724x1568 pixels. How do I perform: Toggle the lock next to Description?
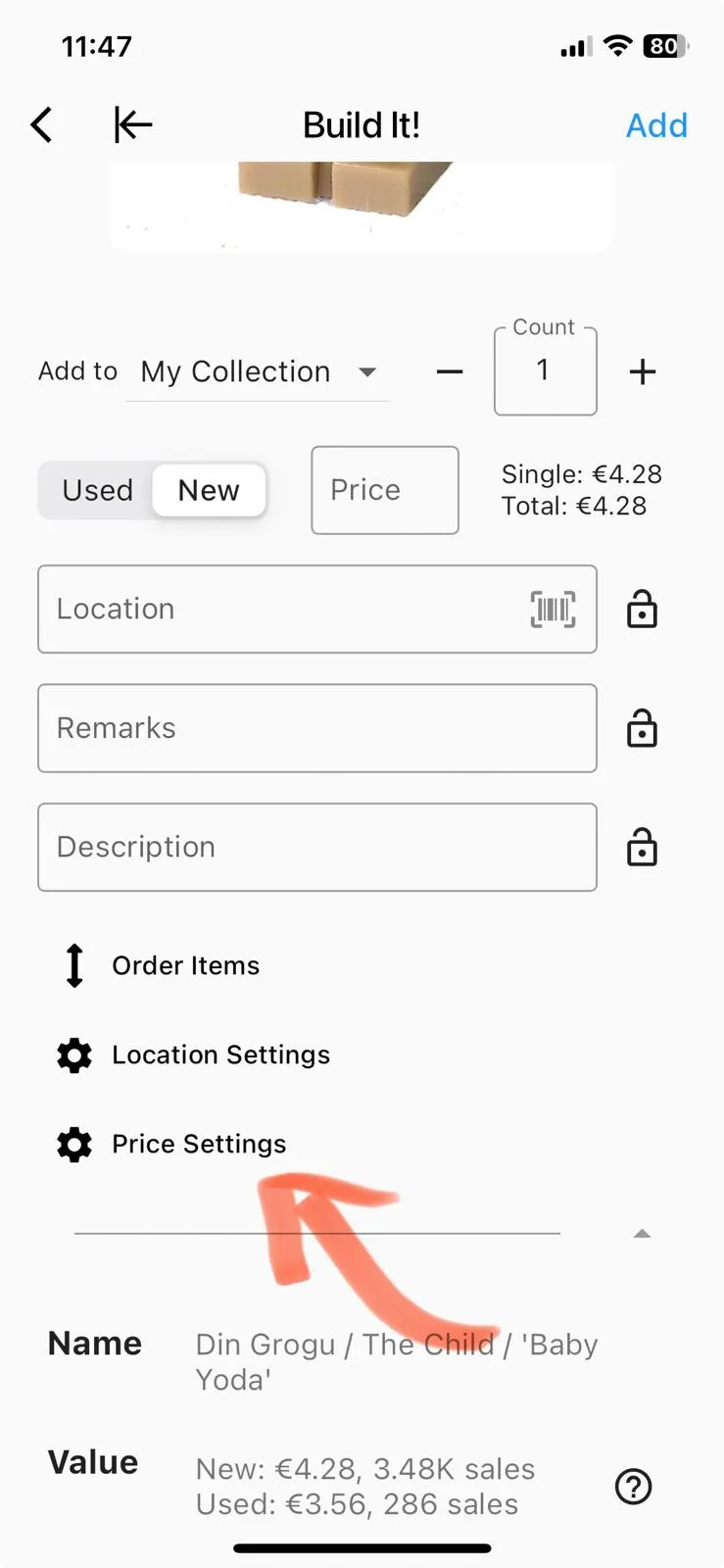pos(642,847)
